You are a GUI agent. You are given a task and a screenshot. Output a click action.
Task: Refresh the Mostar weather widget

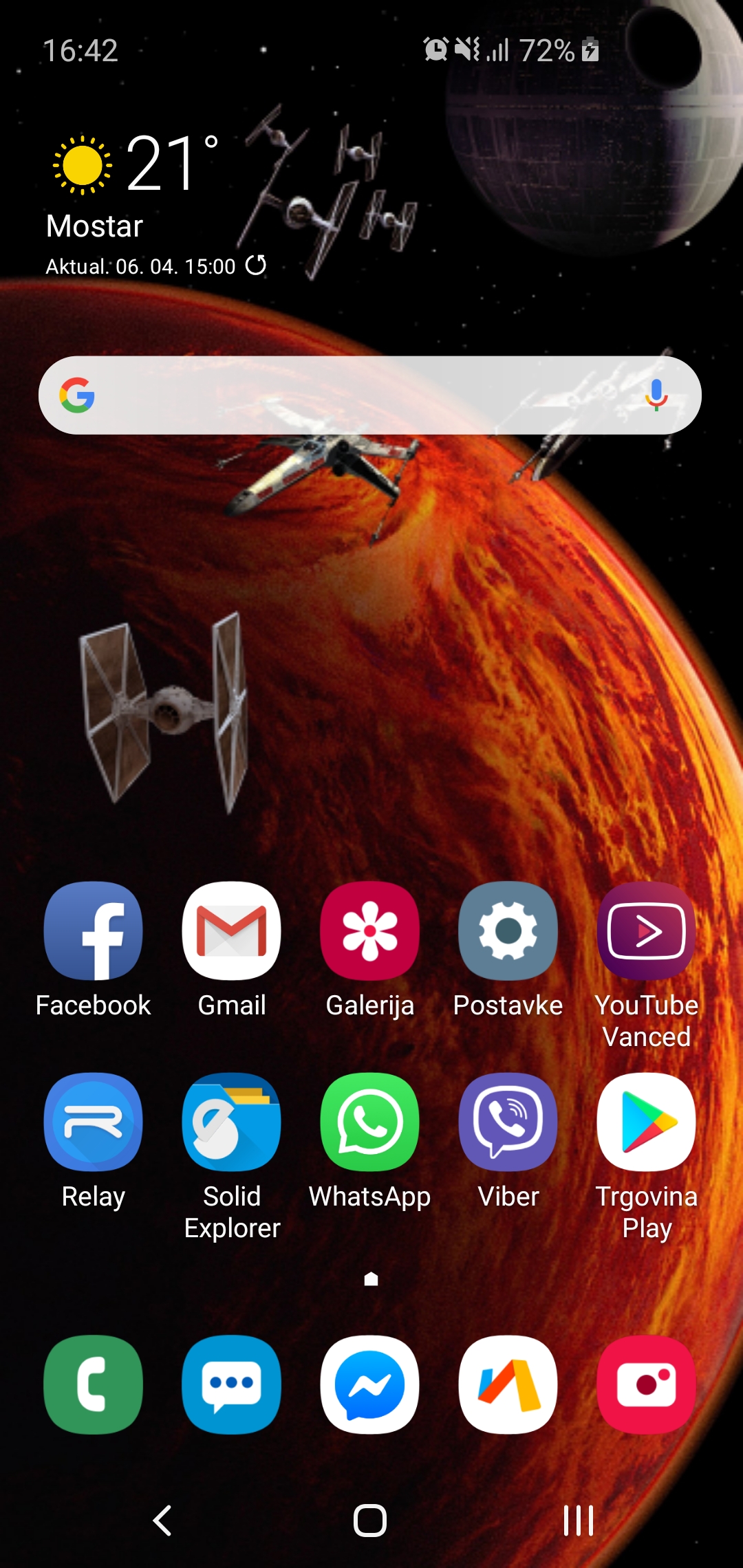tap(256, 265)
